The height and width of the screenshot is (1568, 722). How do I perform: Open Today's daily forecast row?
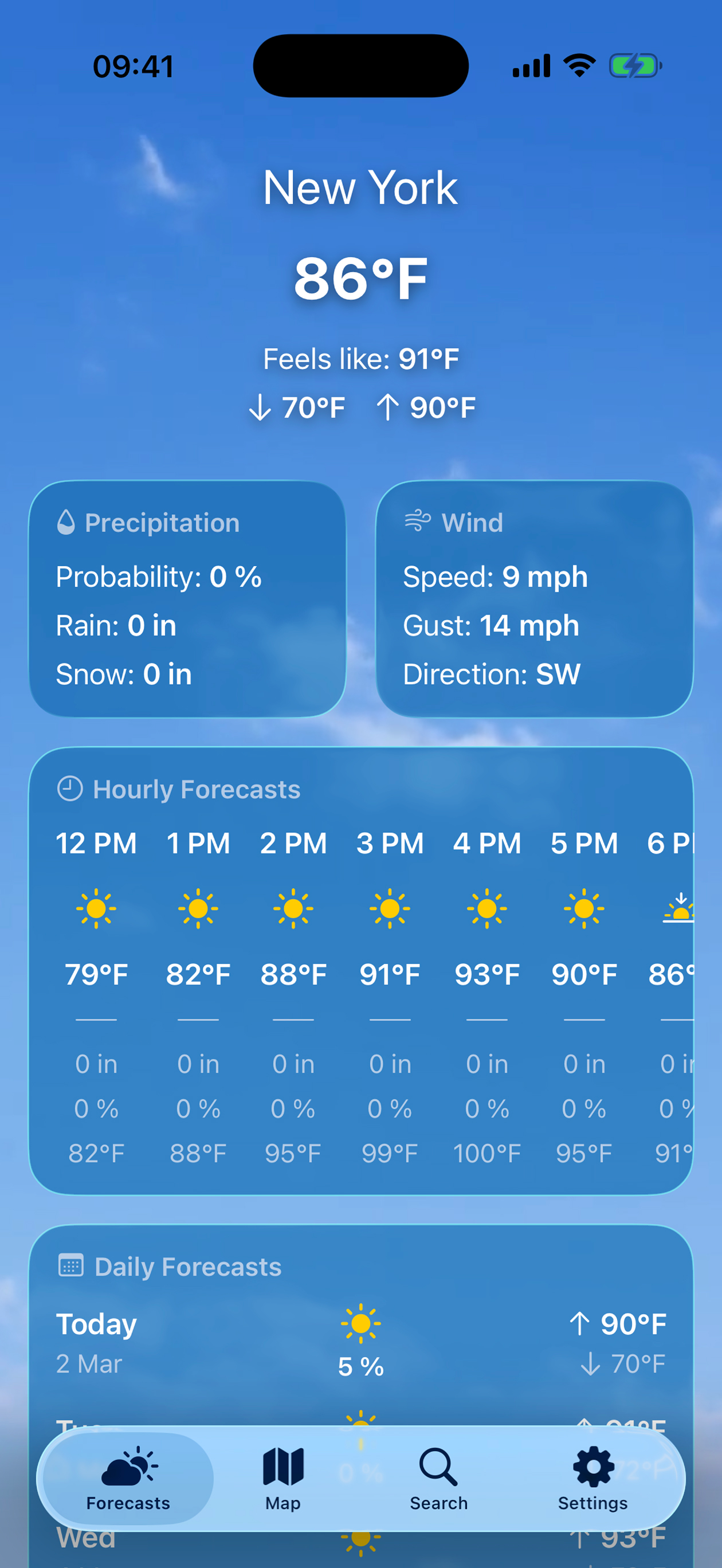tap(360, 1345)
